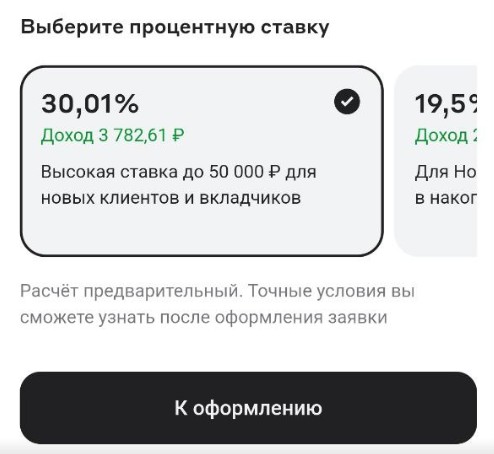Tap the К оформлению button

tap(248, 408)
